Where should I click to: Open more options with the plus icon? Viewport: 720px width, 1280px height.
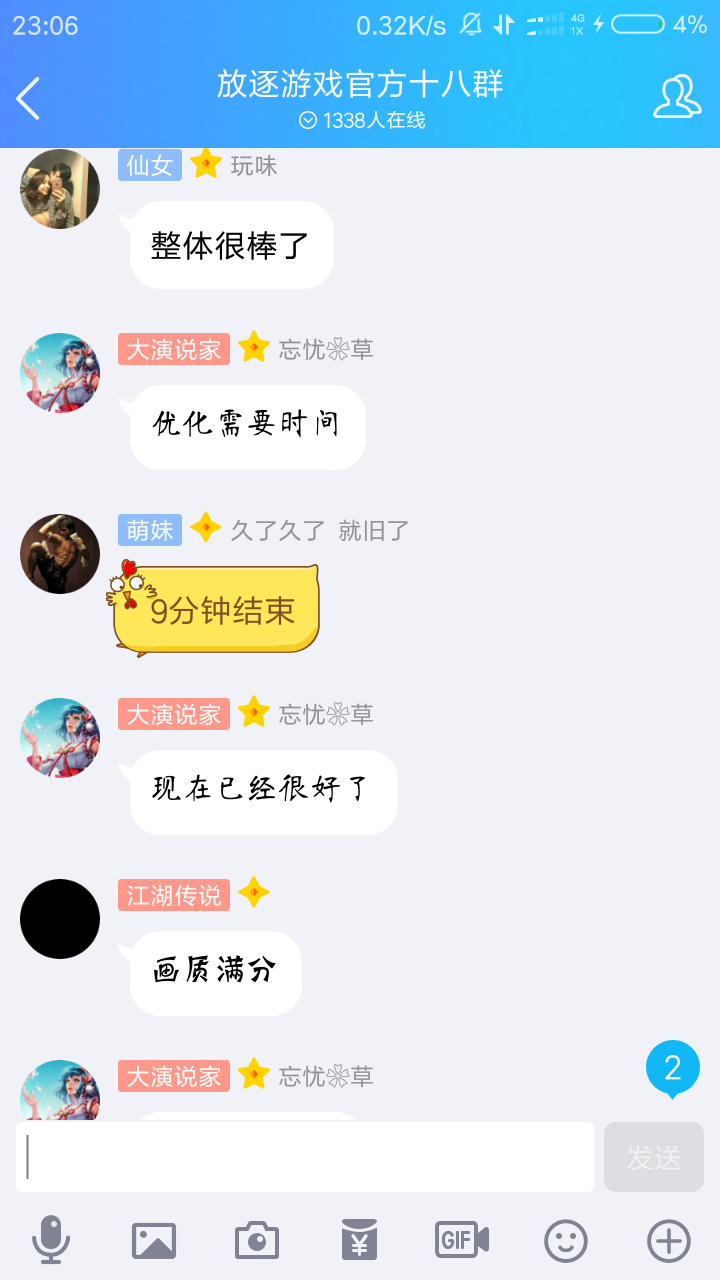coord(668,1241)
